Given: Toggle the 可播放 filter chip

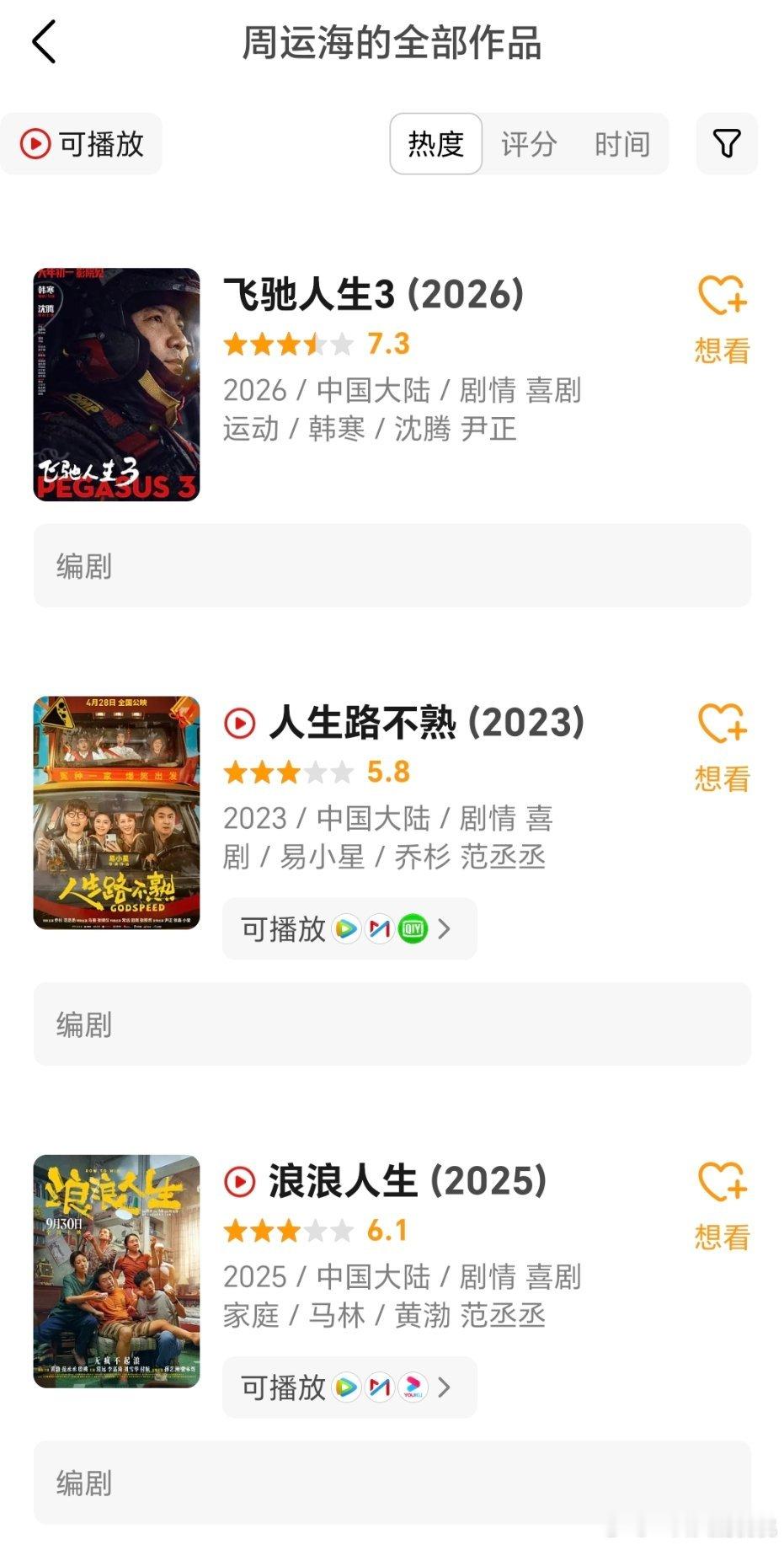Looking at the screenshot, I should click(82, 144).
